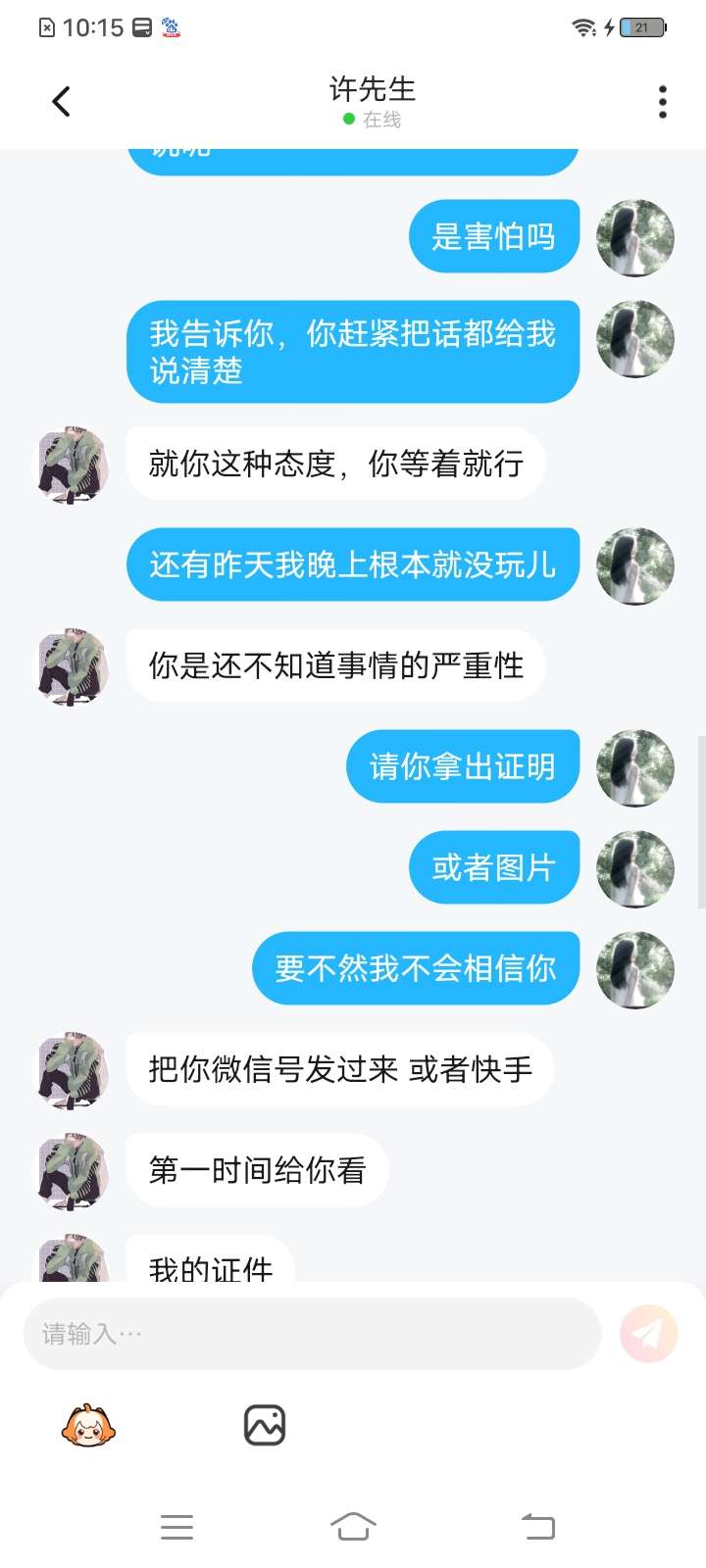Send the message with the paper plane
This screenshot has height=1568, width=706.
pyautogui.click(x=648, y=1334)
